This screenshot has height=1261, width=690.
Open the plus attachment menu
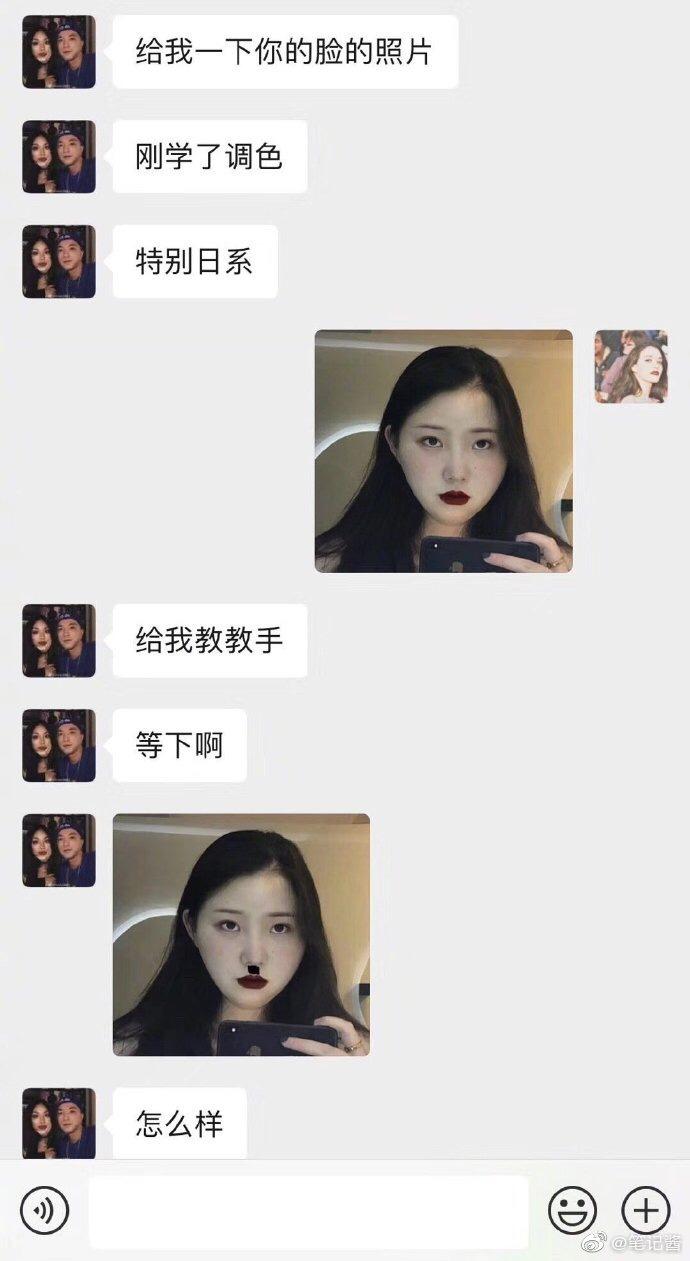tap(645, 1211)
